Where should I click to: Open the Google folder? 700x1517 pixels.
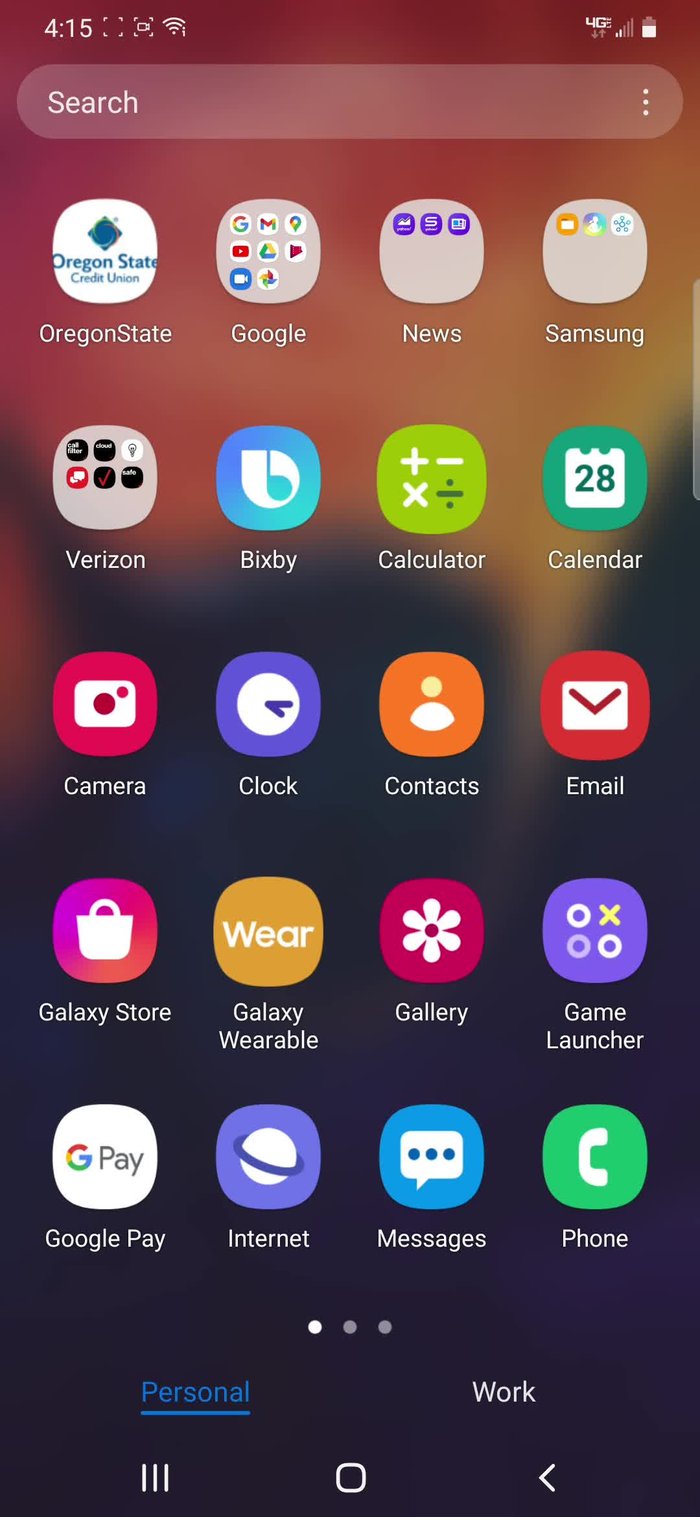point(268,251)
